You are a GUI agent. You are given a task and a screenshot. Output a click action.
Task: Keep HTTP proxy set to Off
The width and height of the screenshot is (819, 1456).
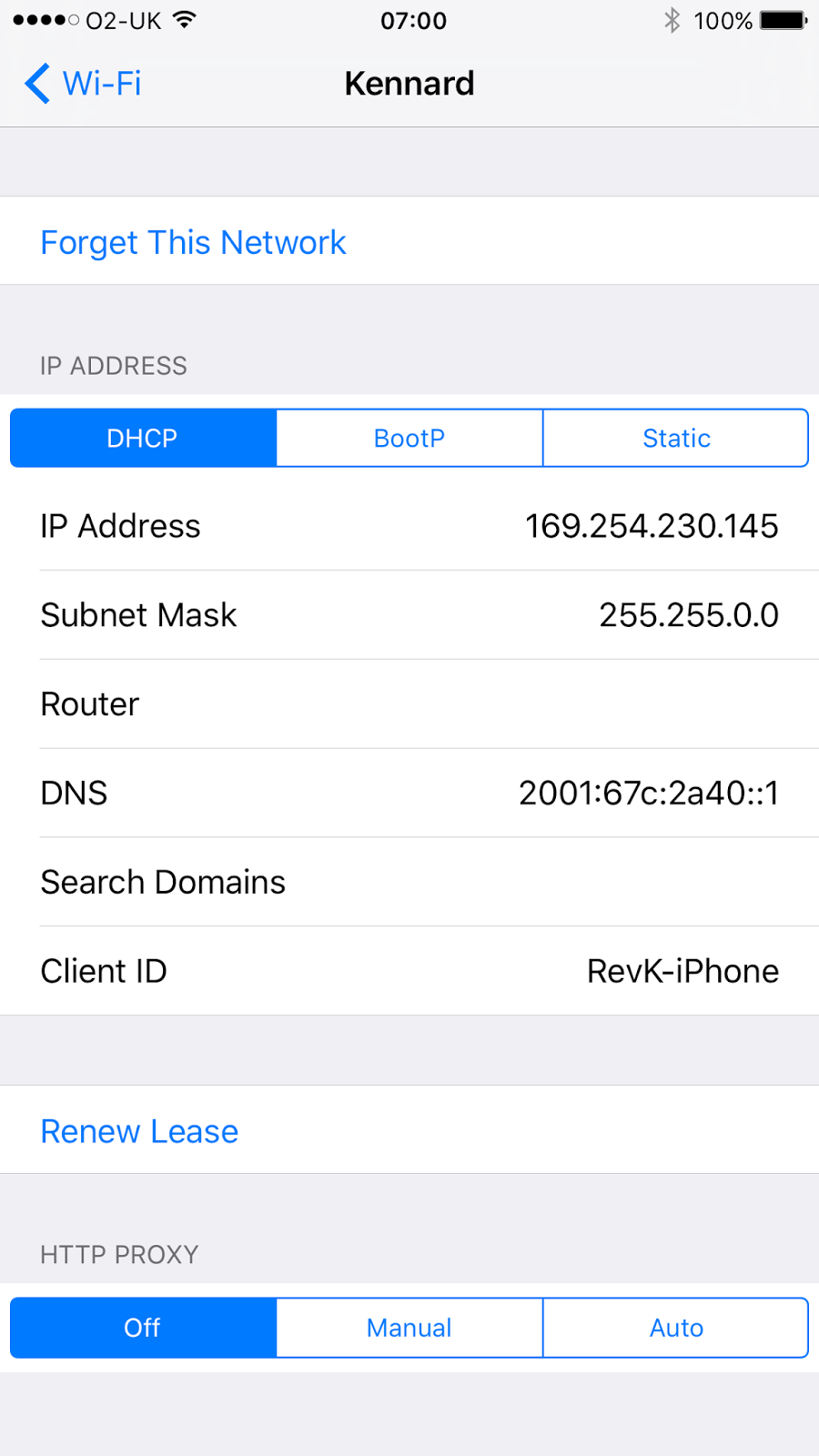click(x=143, y=1328)
